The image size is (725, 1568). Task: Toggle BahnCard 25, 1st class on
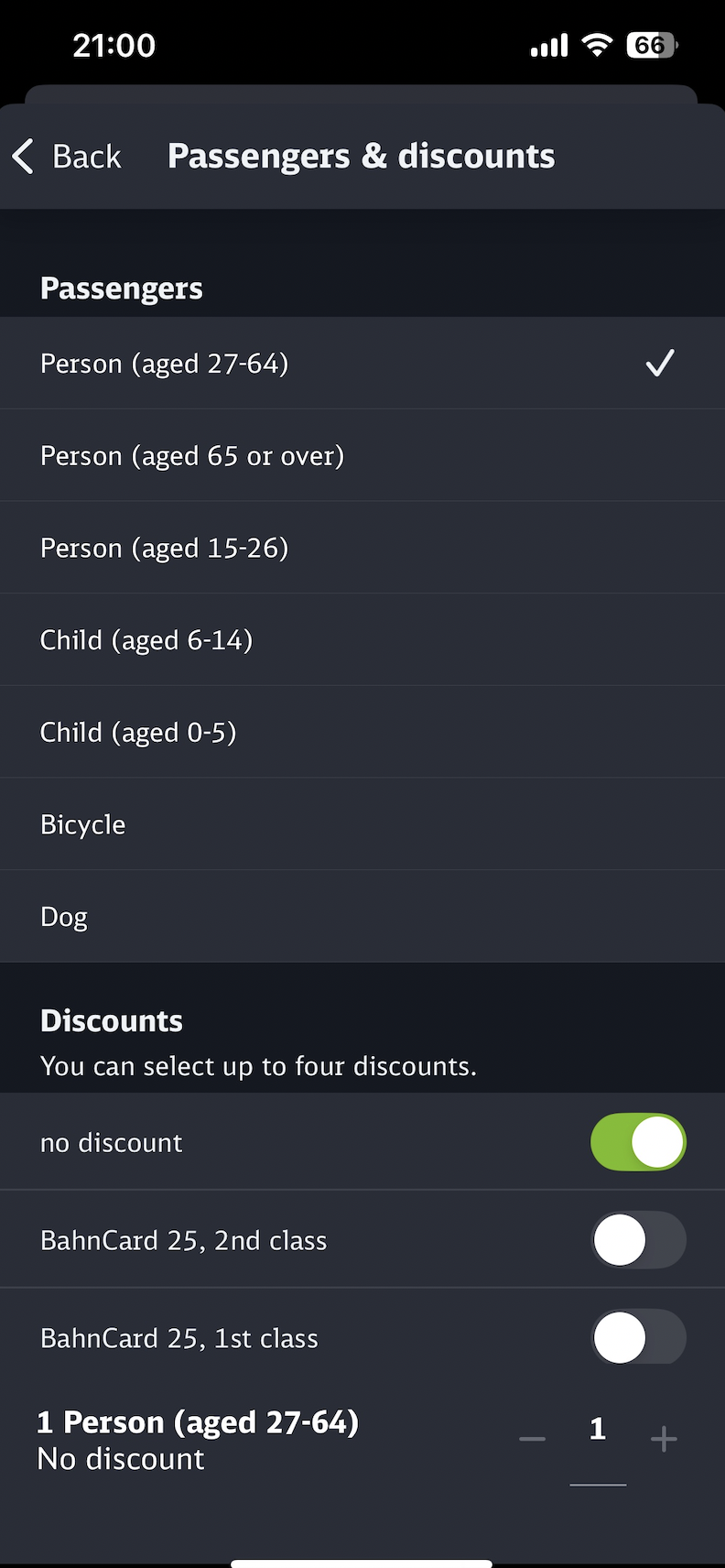click(638, 1337)
